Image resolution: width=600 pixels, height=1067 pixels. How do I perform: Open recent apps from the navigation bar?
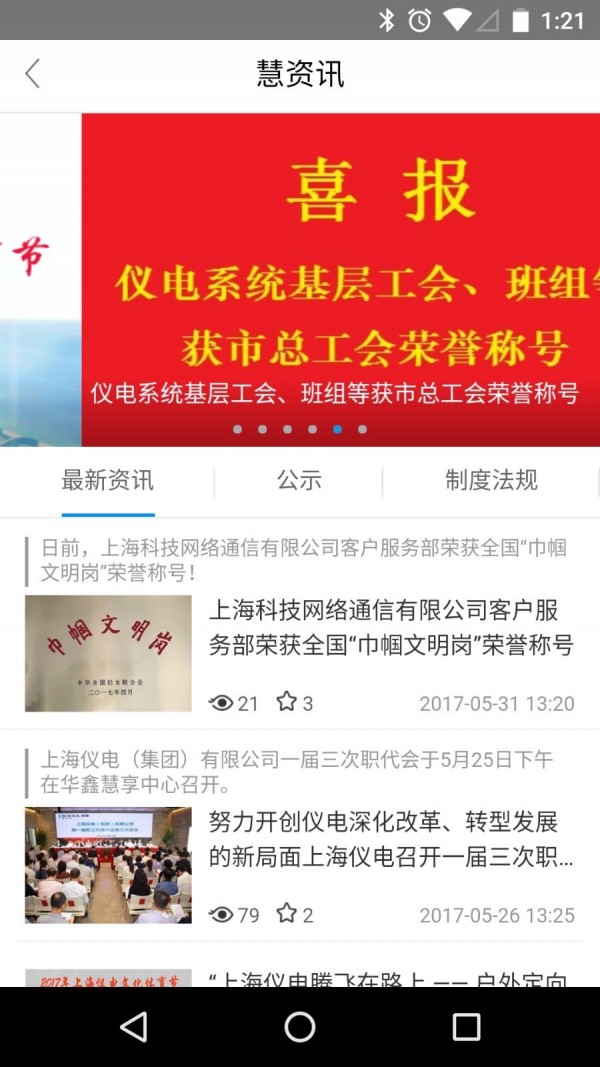coord(466,1027)
